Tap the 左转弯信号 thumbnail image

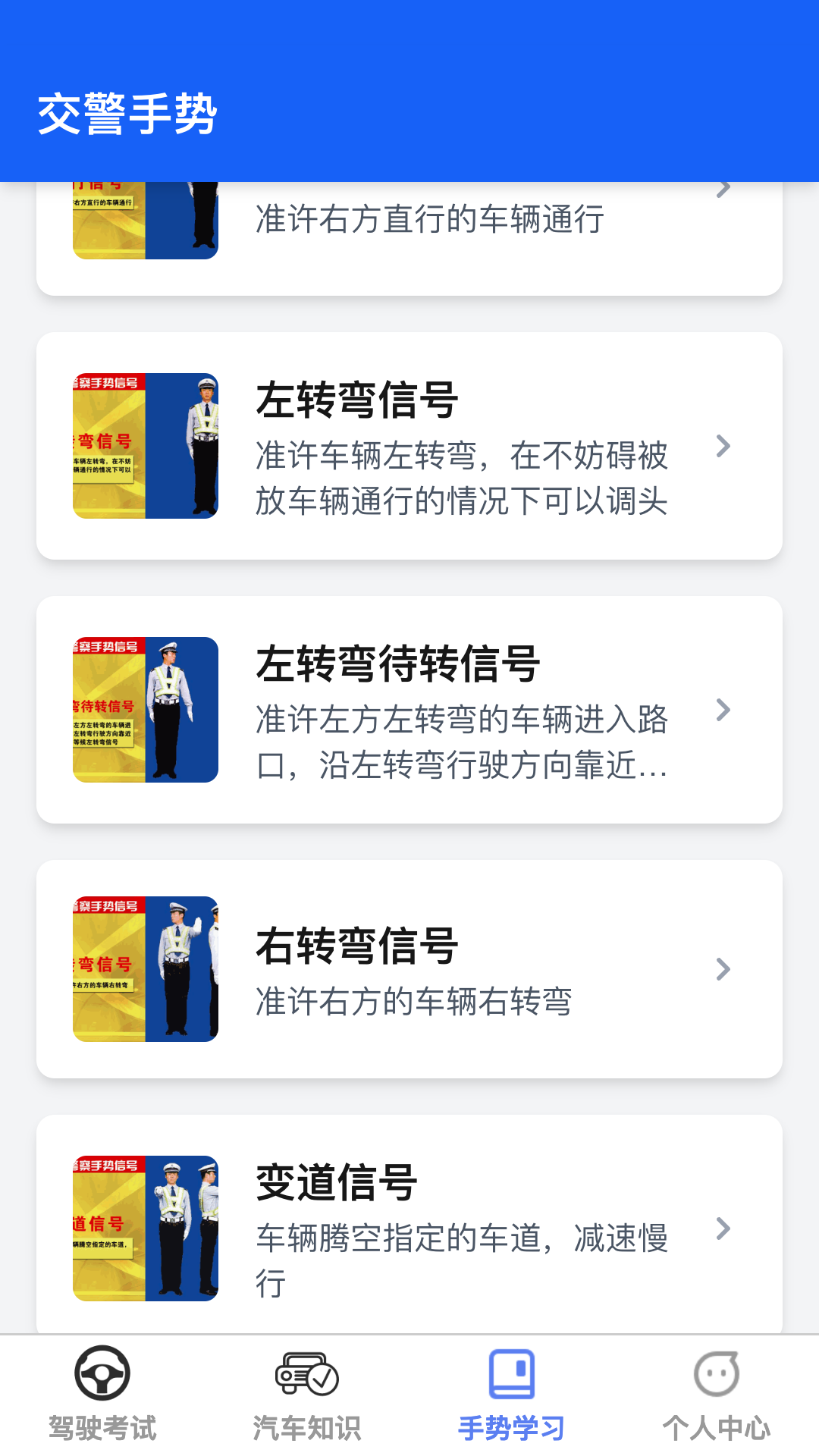point(145,444)
